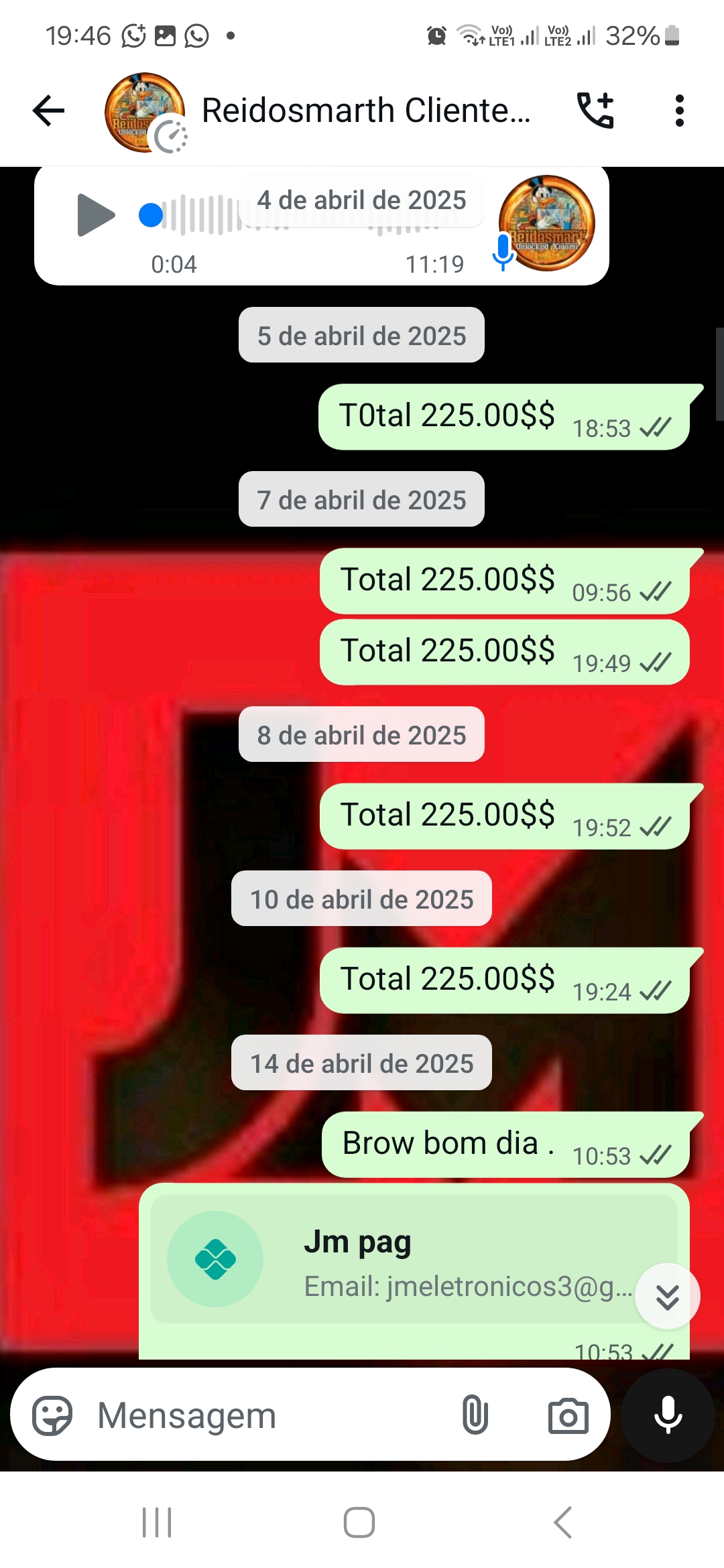Start a call with this contact

coord(595,111)
